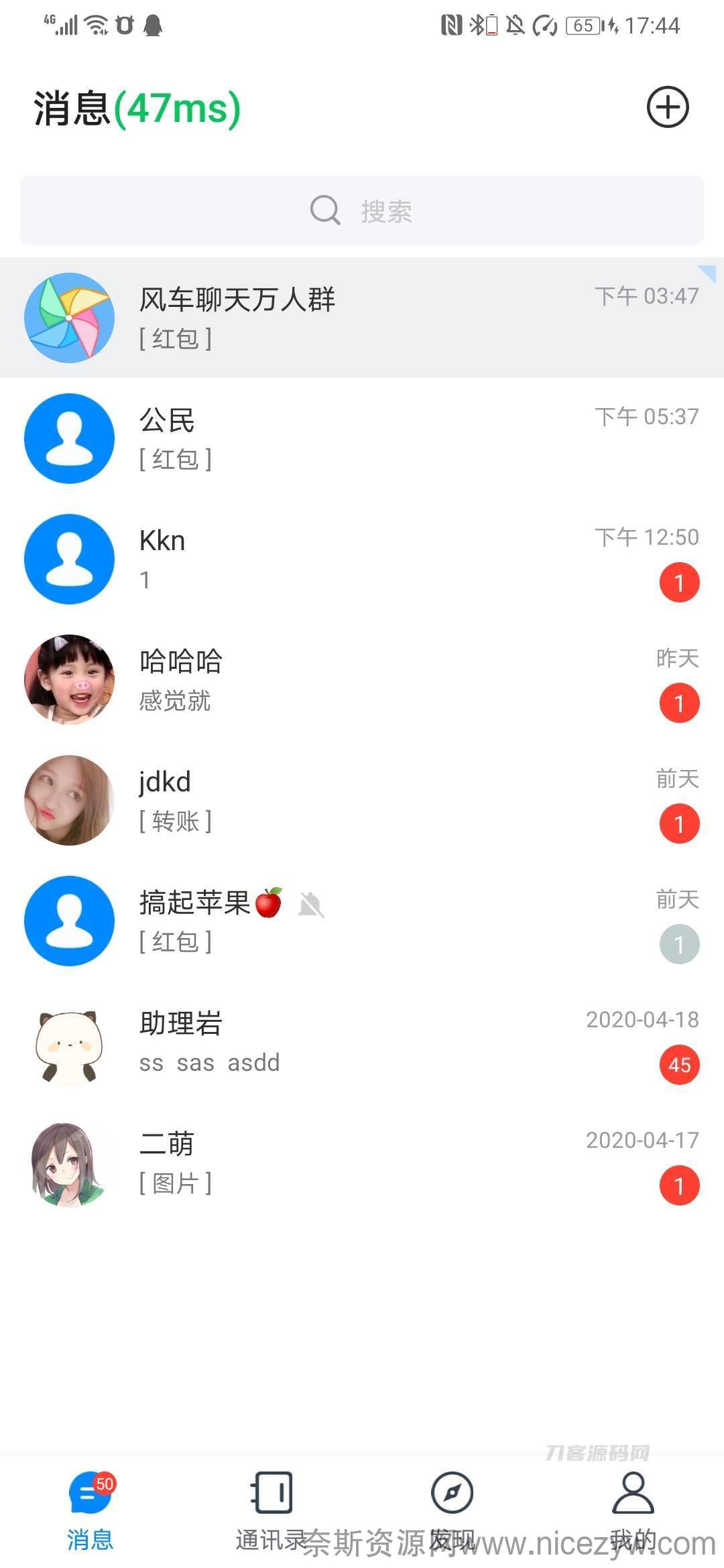The height and width of the screenshot is (1568, 724).
Task: Open the 搜索 search box
Action: click(362, 210)
